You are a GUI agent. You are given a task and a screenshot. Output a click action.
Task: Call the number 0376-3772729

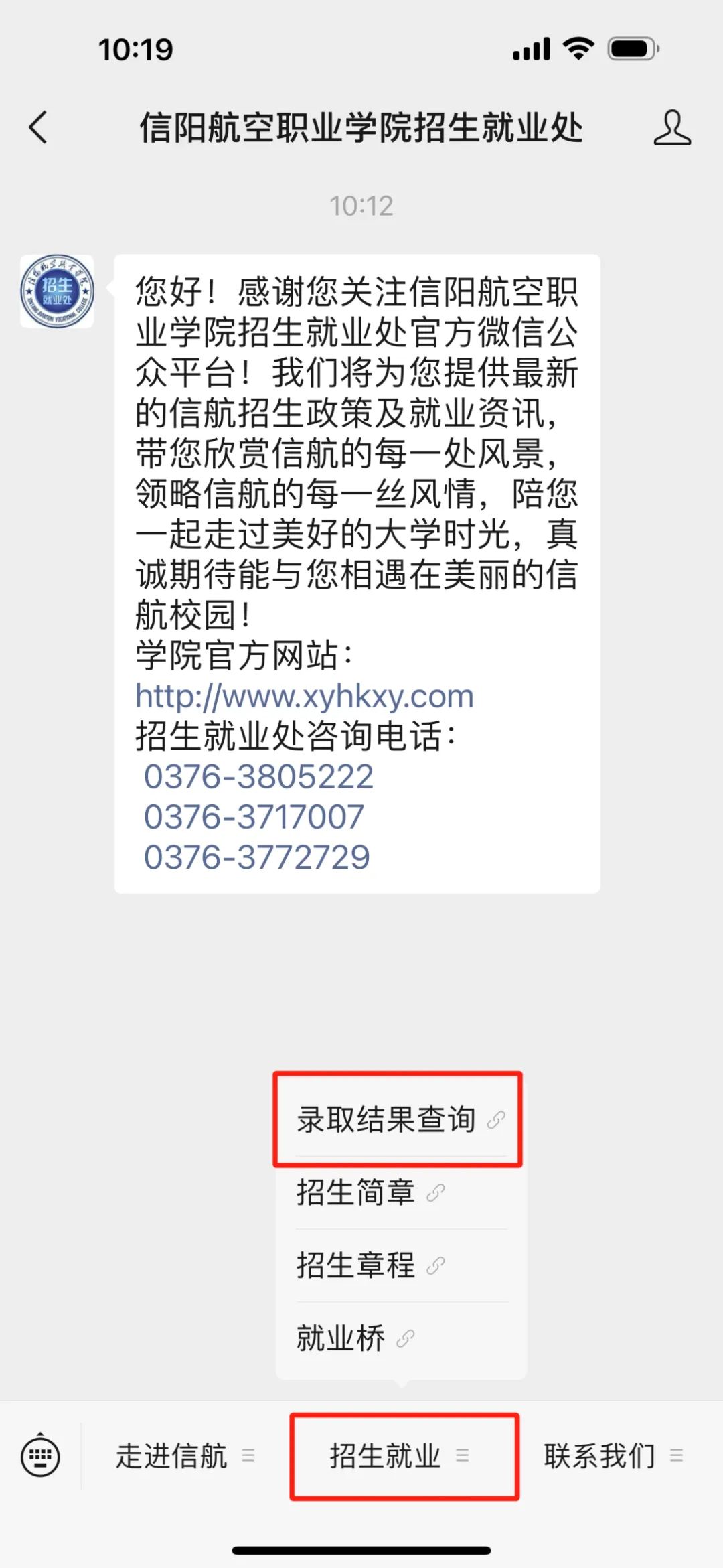[256, 857]
